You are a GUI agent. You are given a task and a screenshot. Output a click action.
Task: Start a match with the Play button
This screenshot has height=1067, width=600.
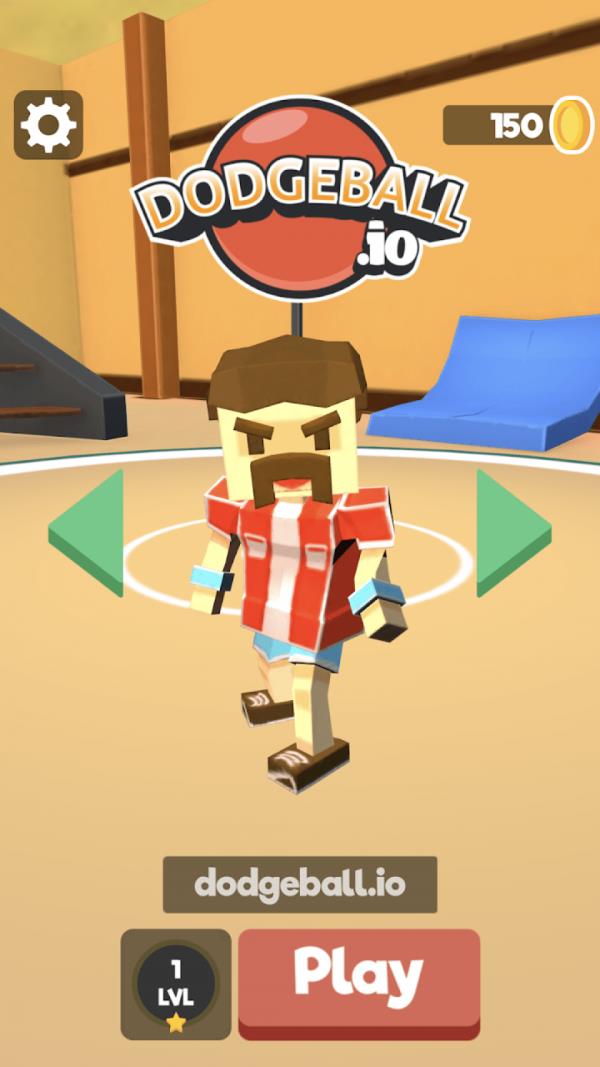click(359, 983)
